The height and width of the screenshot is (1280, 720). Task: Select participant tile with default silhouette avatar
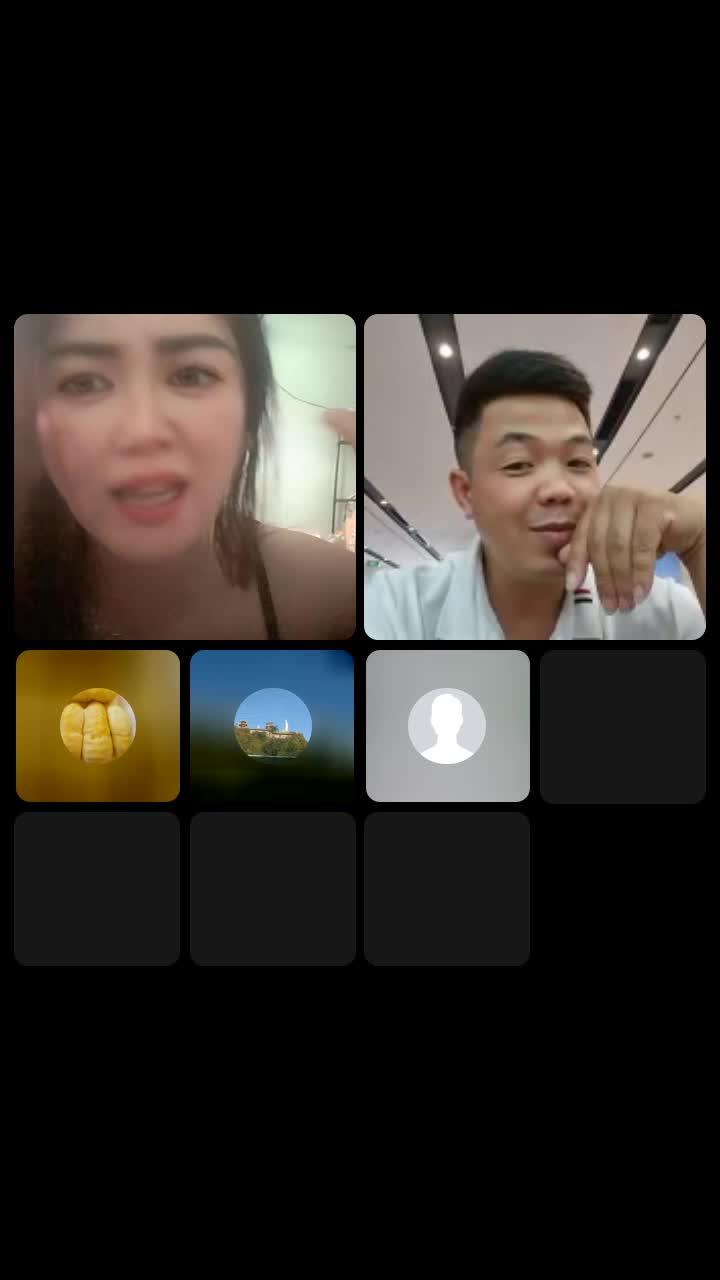[447, 726]
